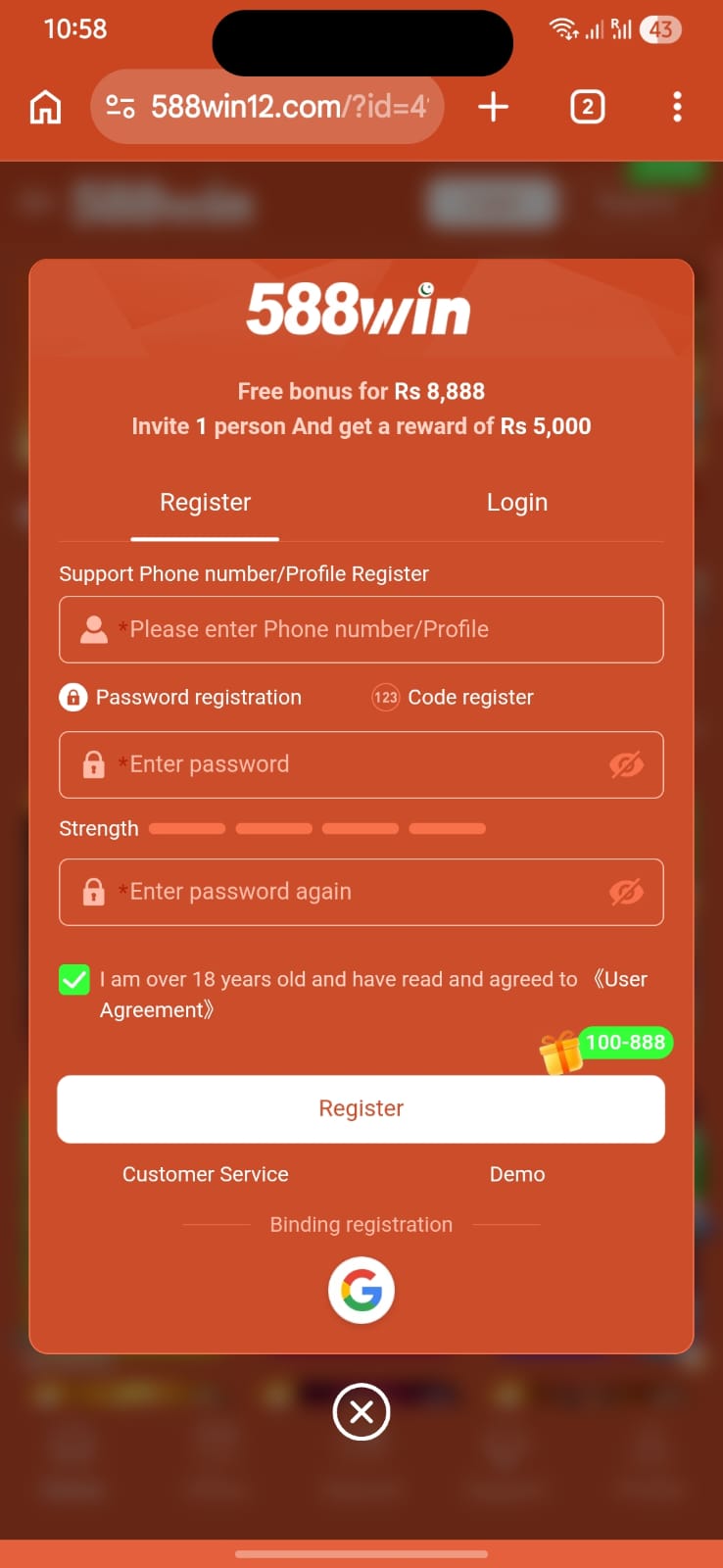Tap the person icon in the phone field
This screenshot has height=1568, width=723.
(93, 629)
